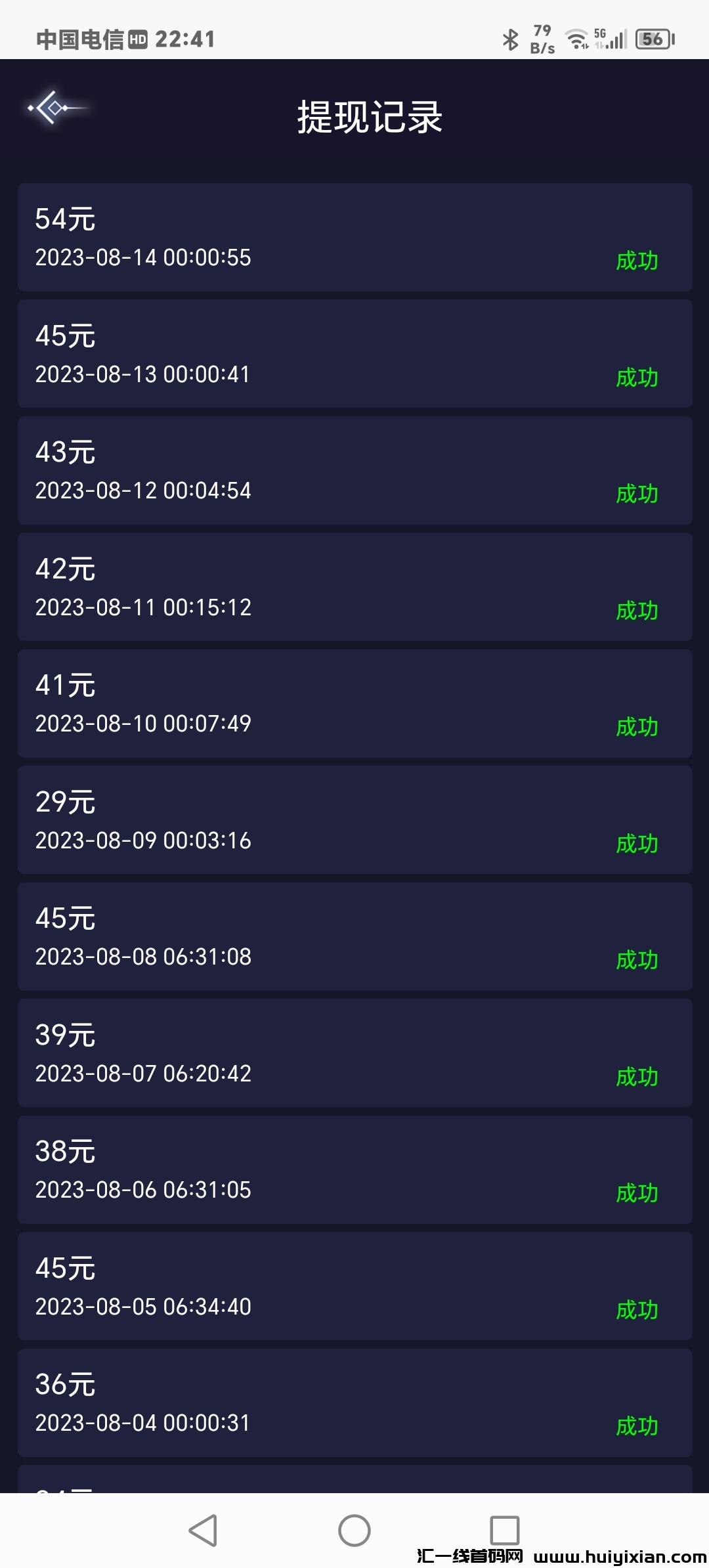Tap 成功 status on the 29元 record
The image size is (709, 1568).
(x=637, y=844)
